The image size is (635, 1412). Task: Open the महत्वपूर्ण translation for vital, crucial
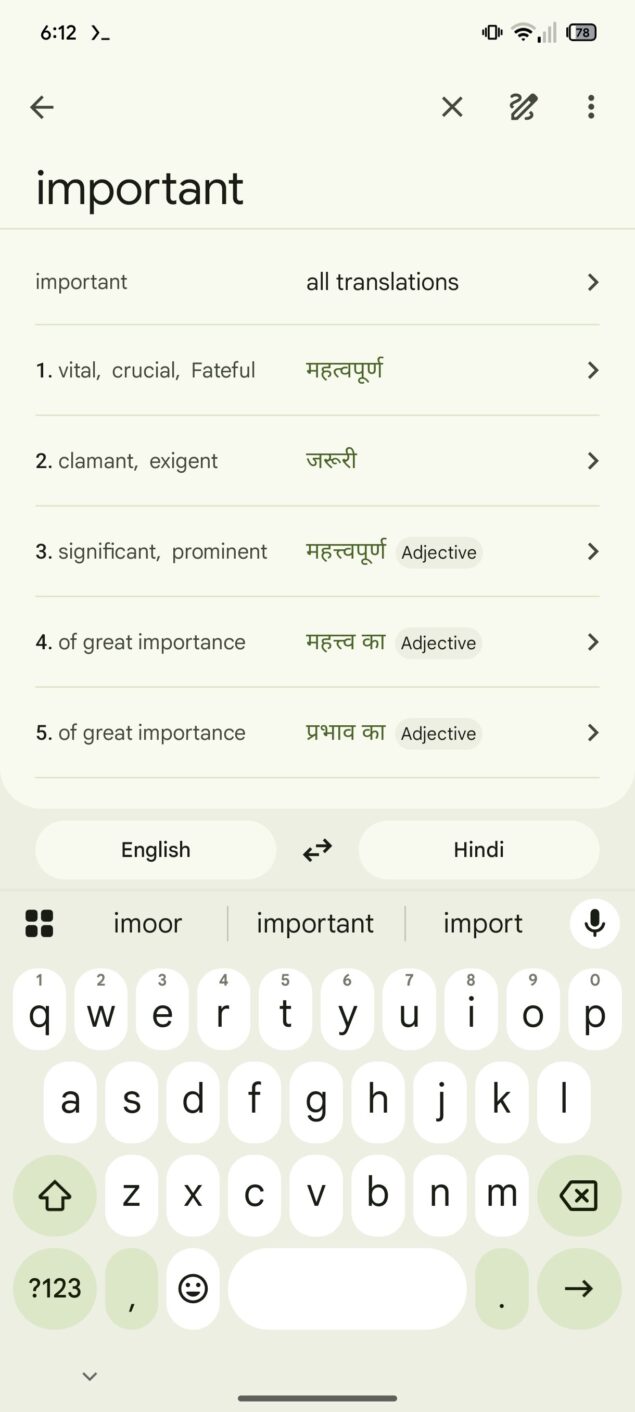coord(317,370)
